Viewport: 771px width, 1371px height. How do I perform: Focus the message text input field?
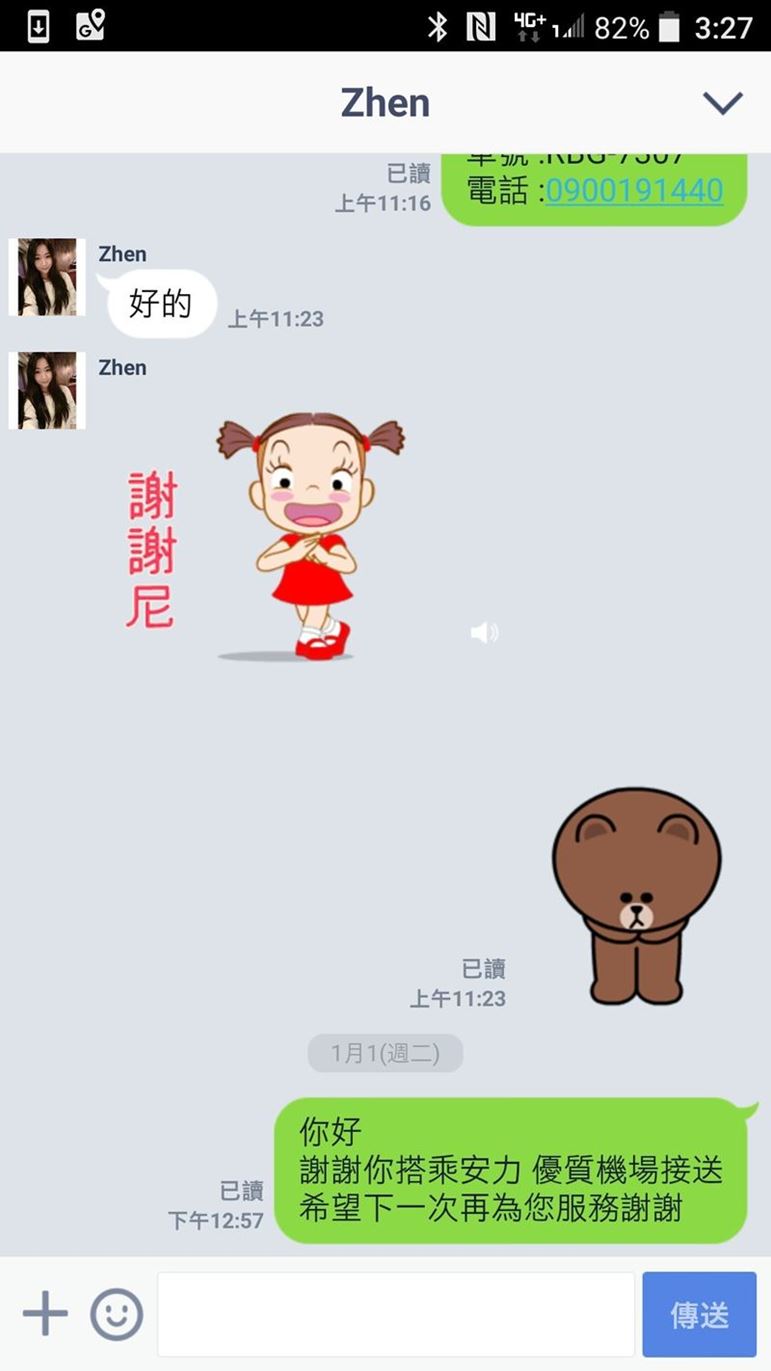click(395, 1314)
